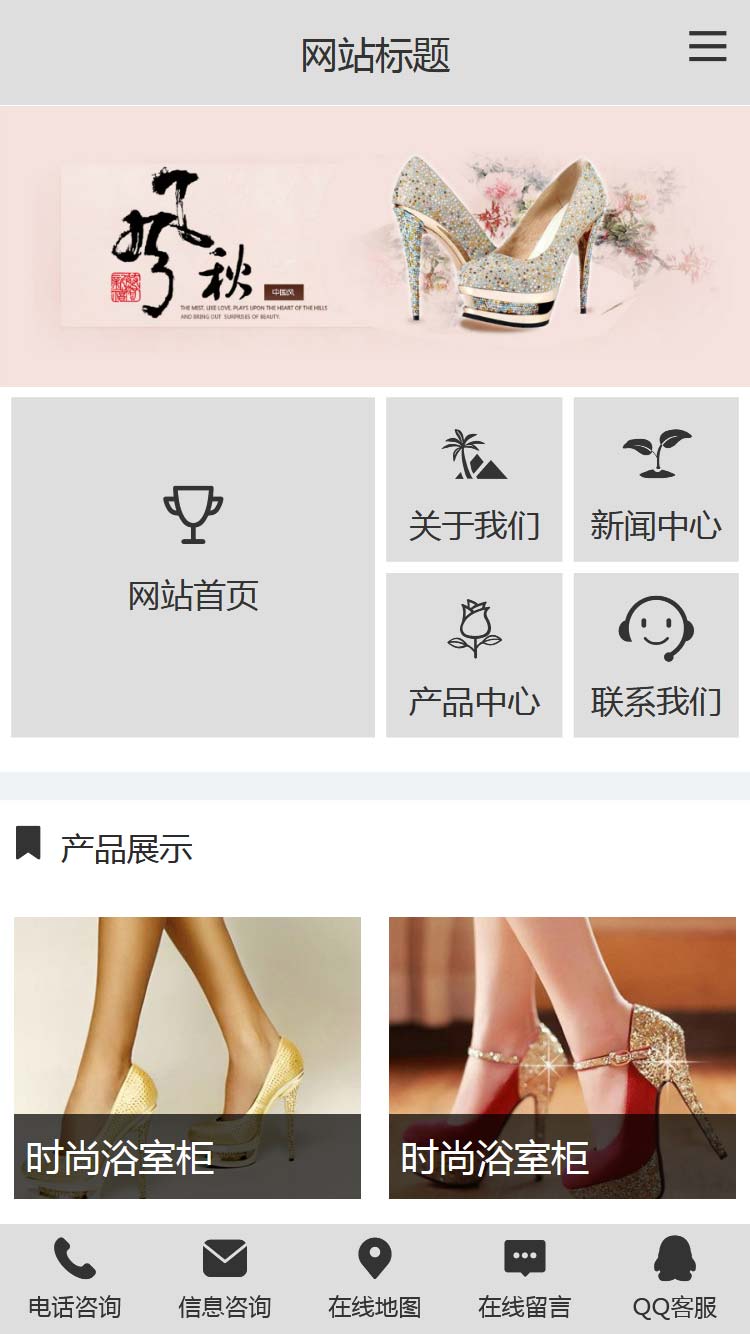Open 产品中心 section
750x1334 pixels.
click(x=474, y=656)
